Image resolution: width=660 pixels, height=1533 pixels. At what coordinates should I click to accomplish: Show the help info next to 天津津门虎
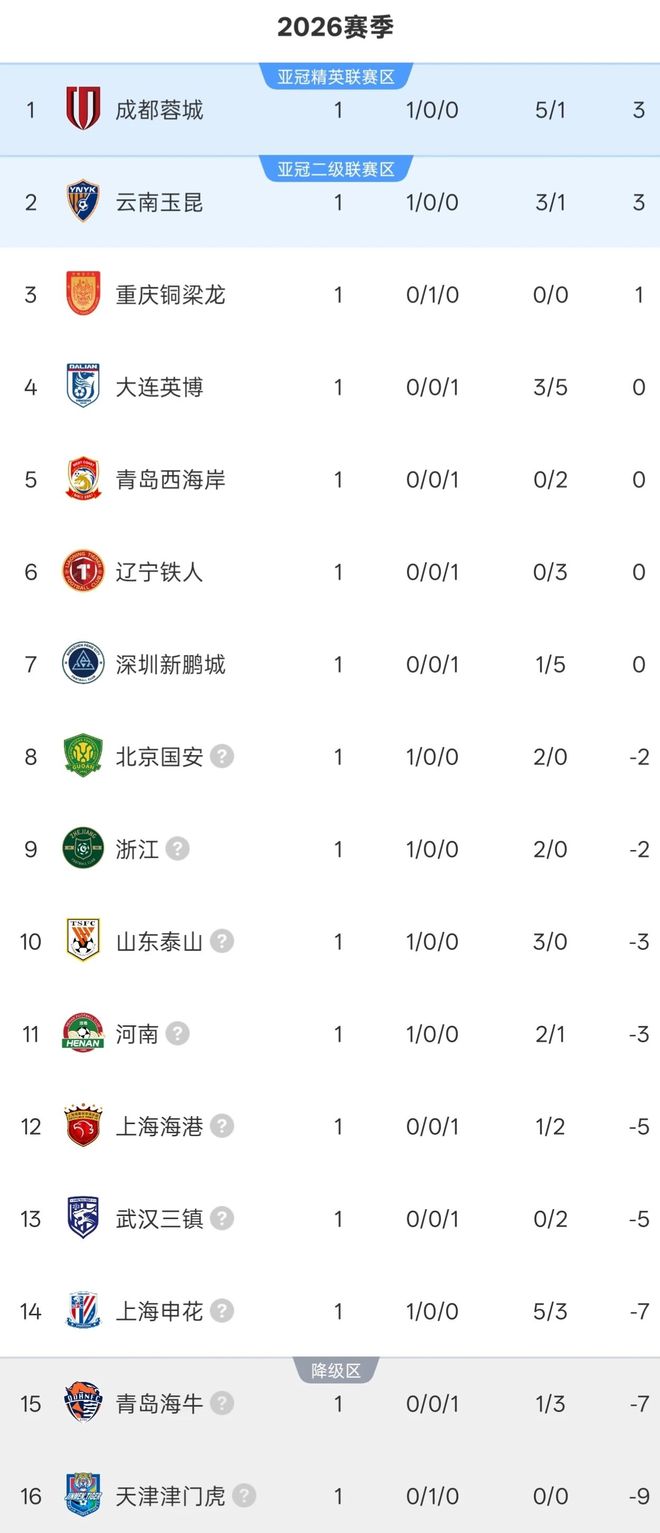click(x=244, y=1496)
